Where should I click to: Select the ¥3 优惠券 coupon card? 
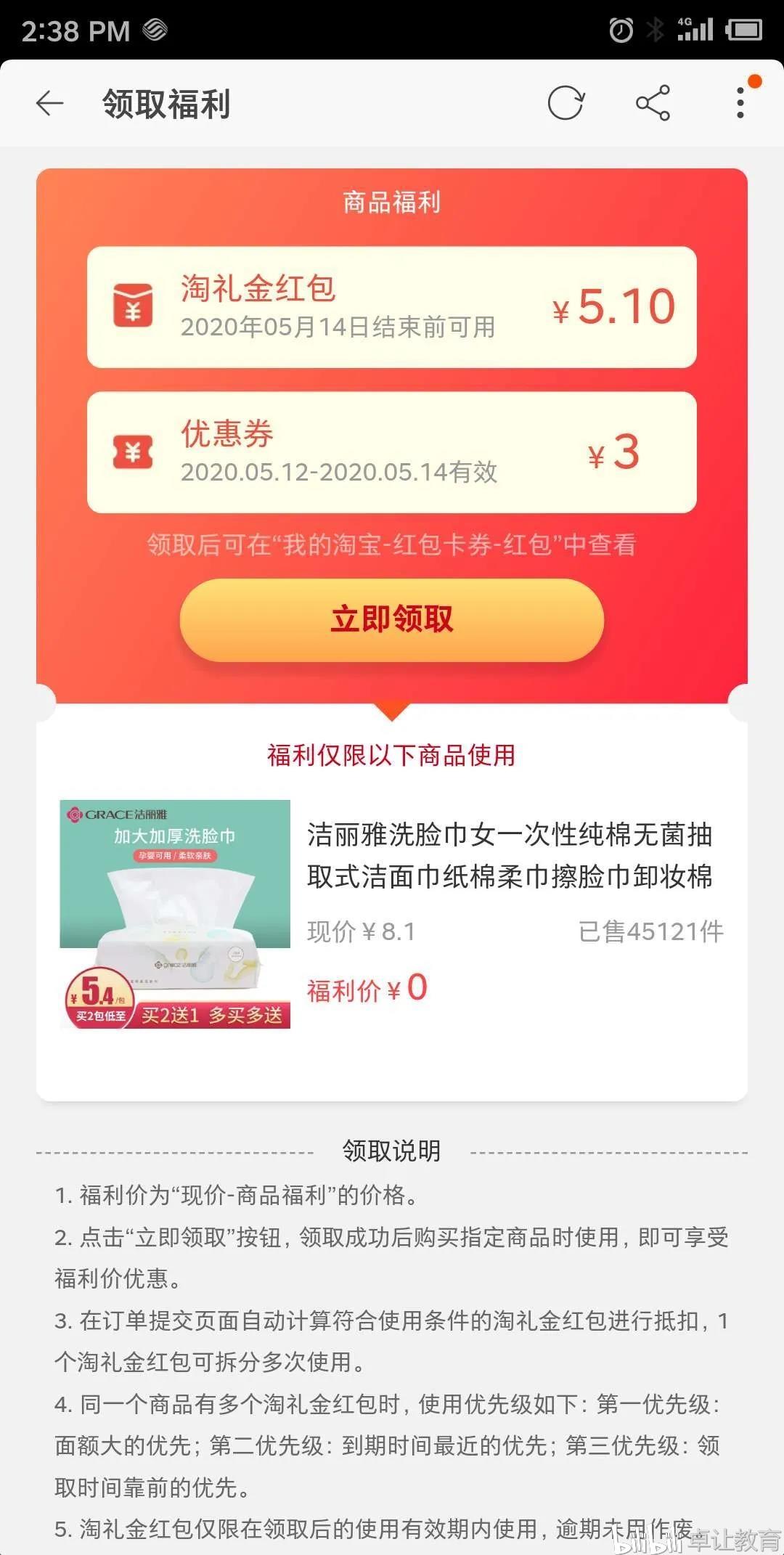392,452
